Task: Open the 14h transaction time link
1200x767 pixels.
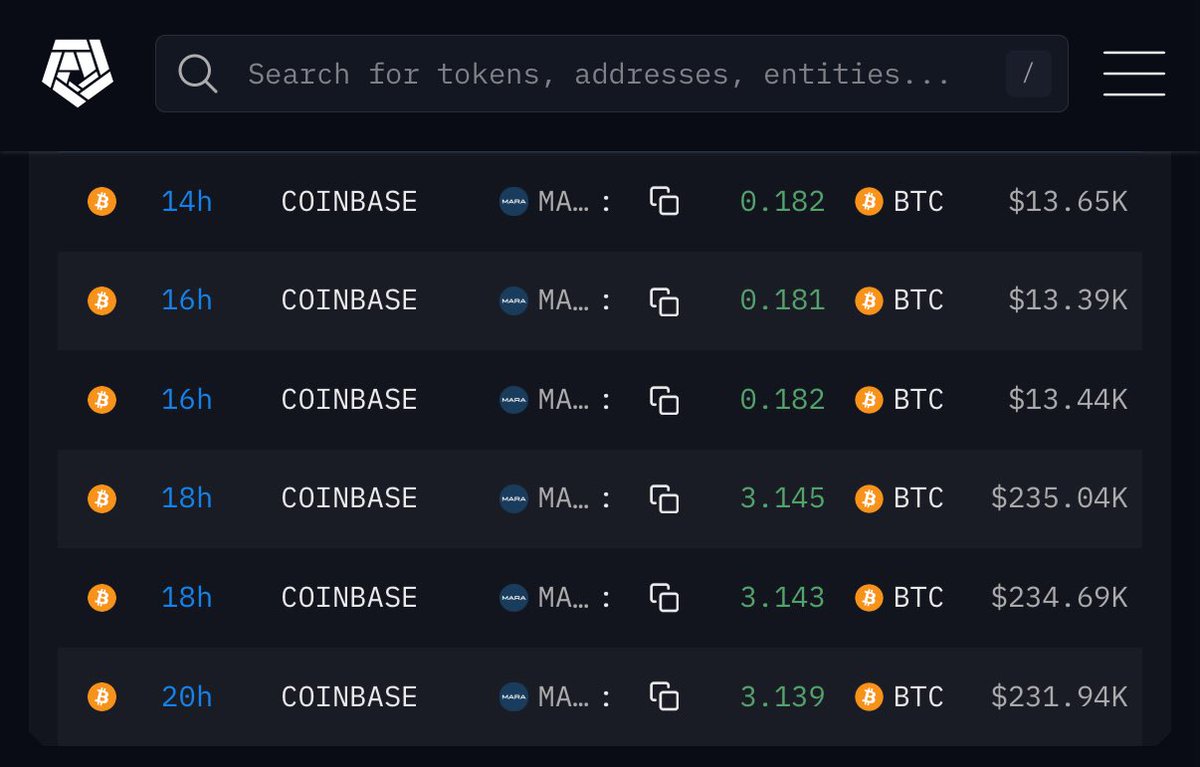Action: pos(186,201)
